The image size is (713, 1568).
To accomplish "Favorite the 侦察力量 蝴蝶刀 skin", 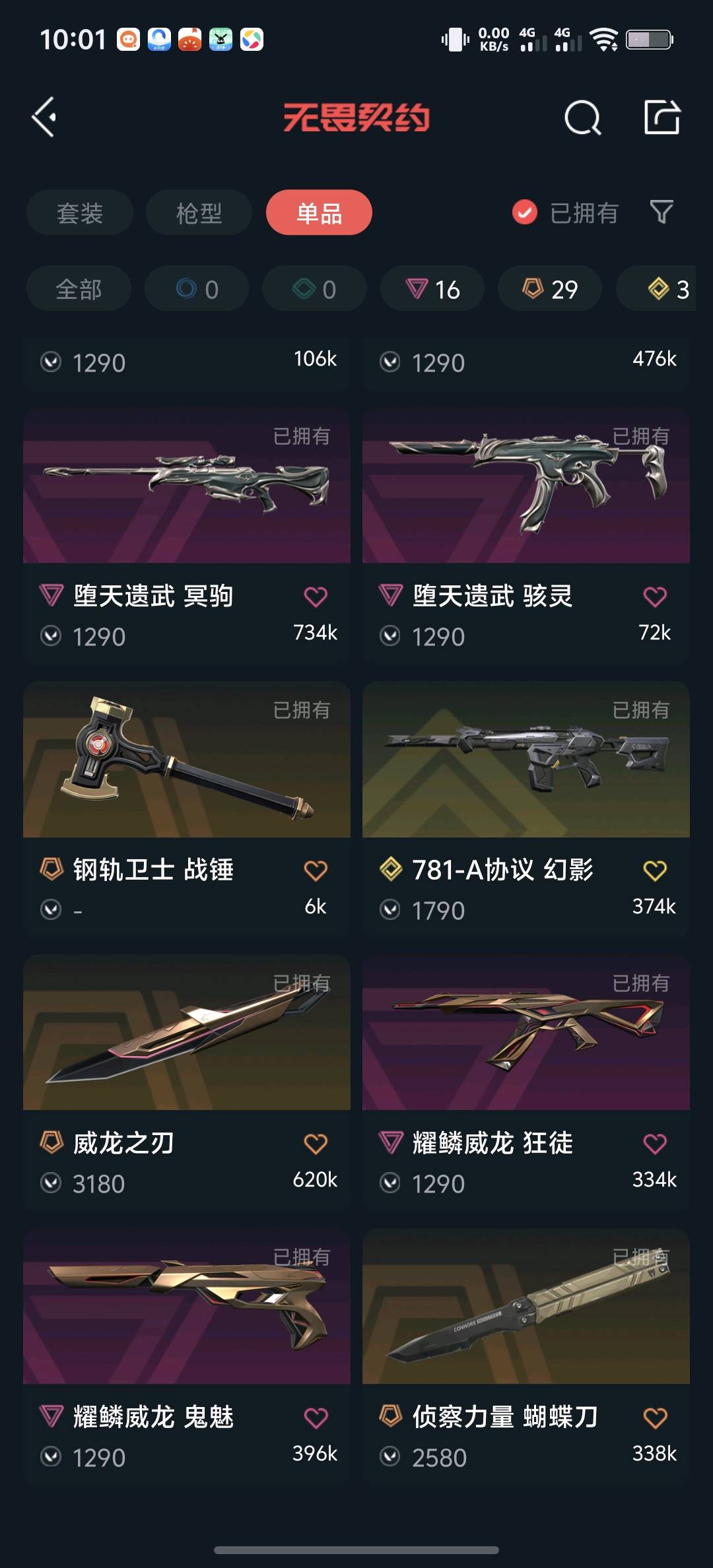I will pos(655,1418).
